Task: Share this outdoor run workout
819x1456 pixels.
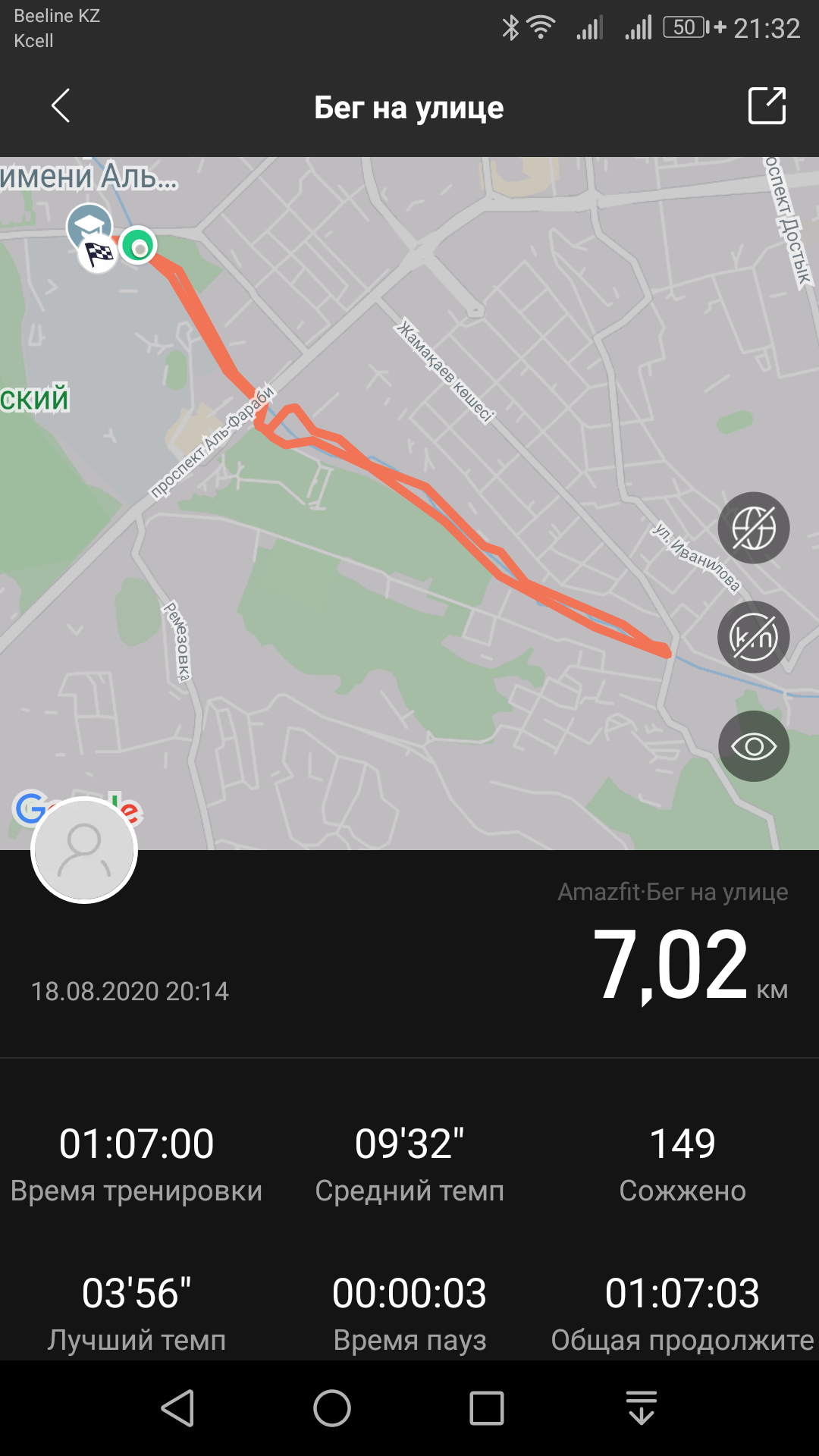Action: coord(767,105)
